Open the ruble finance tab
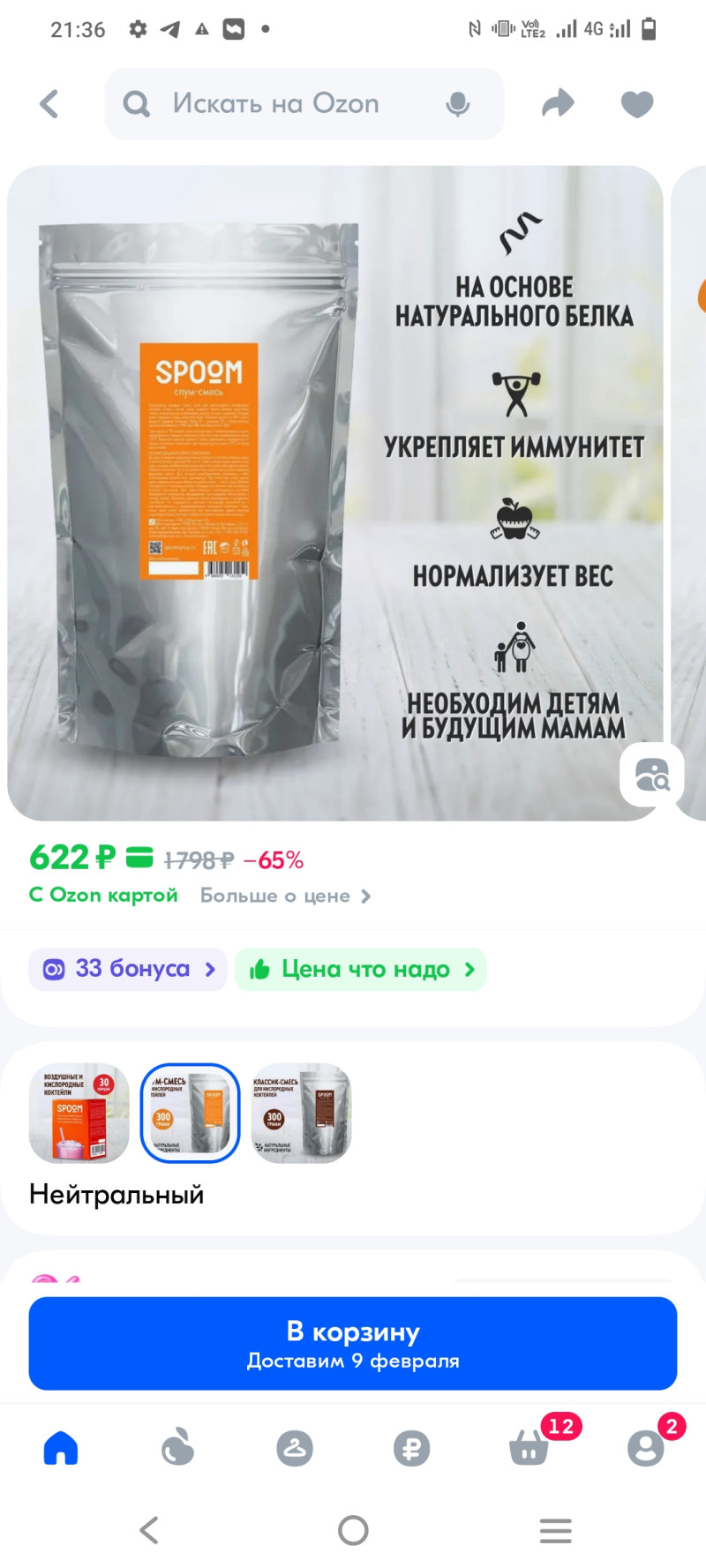 point(411,1448)
